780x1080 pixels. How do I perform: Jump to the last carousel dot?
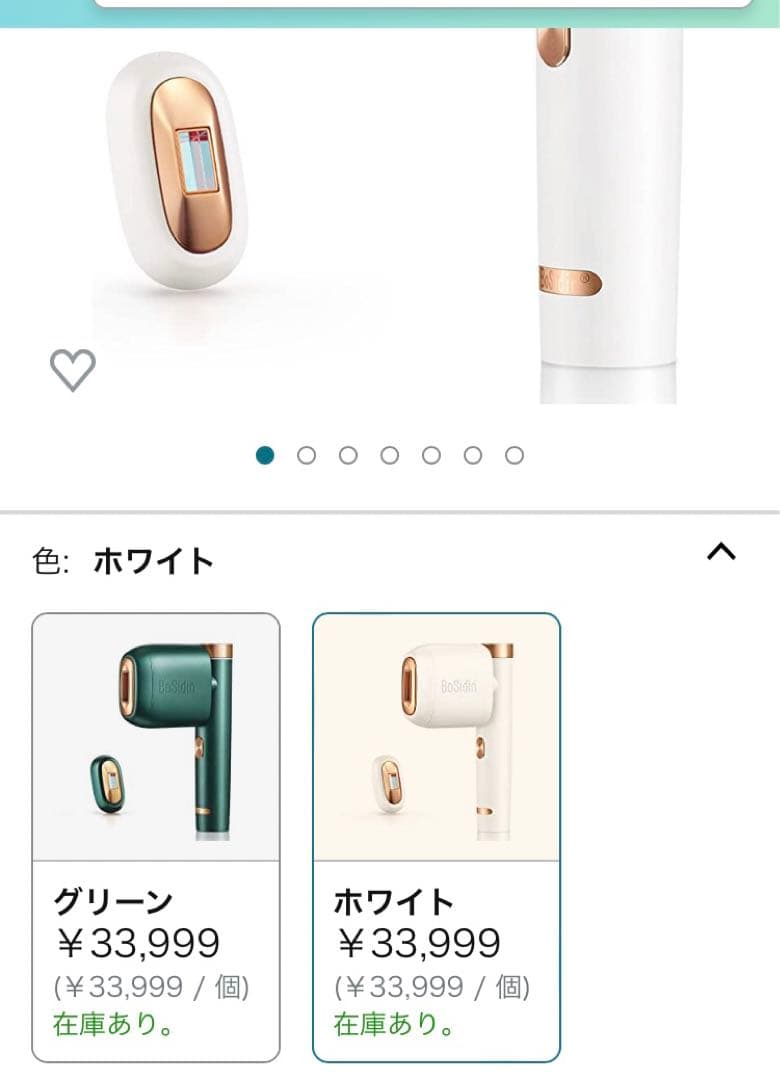click(514, 455)
